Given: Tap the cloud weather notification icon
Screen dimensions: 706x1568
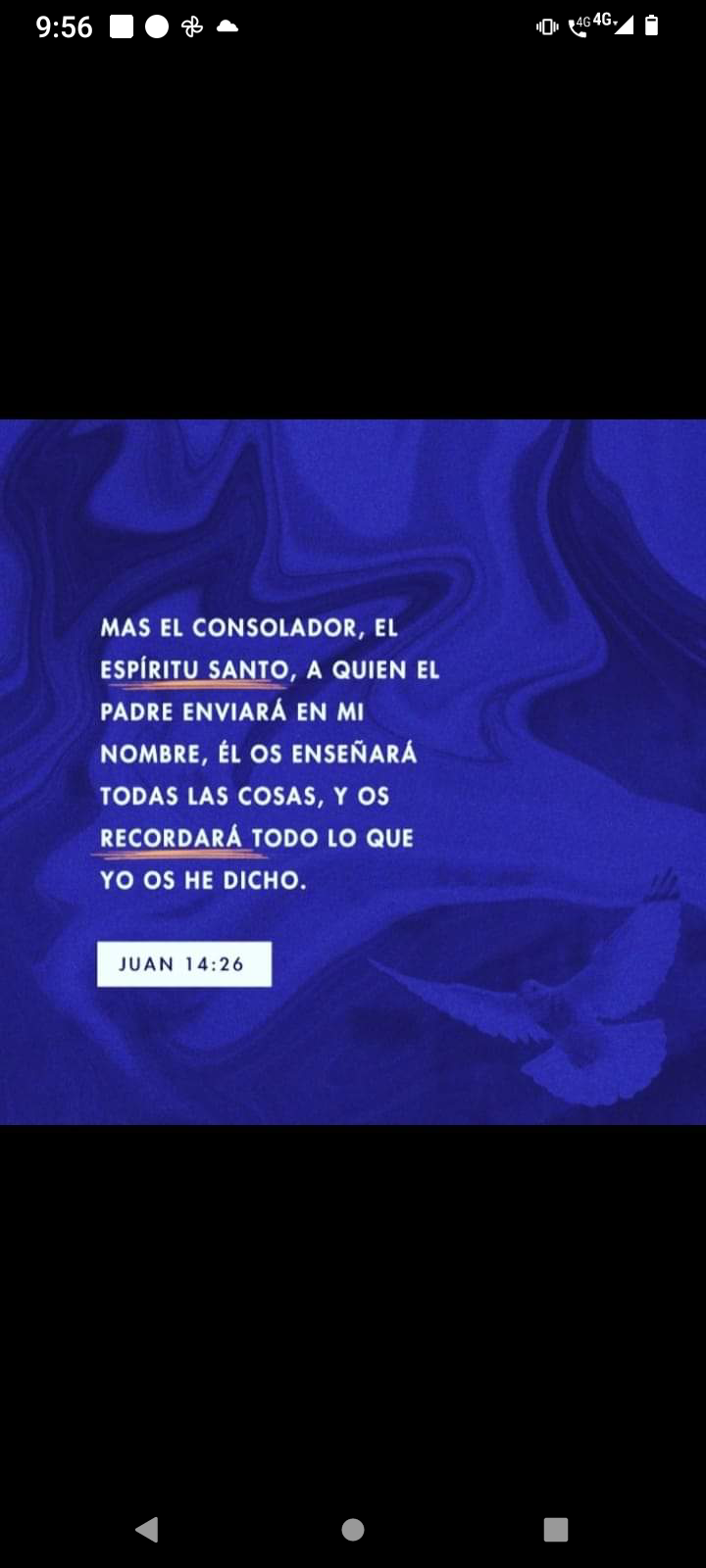Looking at the screenshot, I should pos(228,26).
